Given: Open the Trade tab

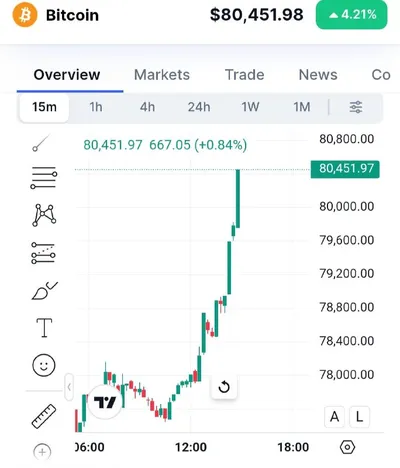Looking at the screenshot, I should pos(244,75).
